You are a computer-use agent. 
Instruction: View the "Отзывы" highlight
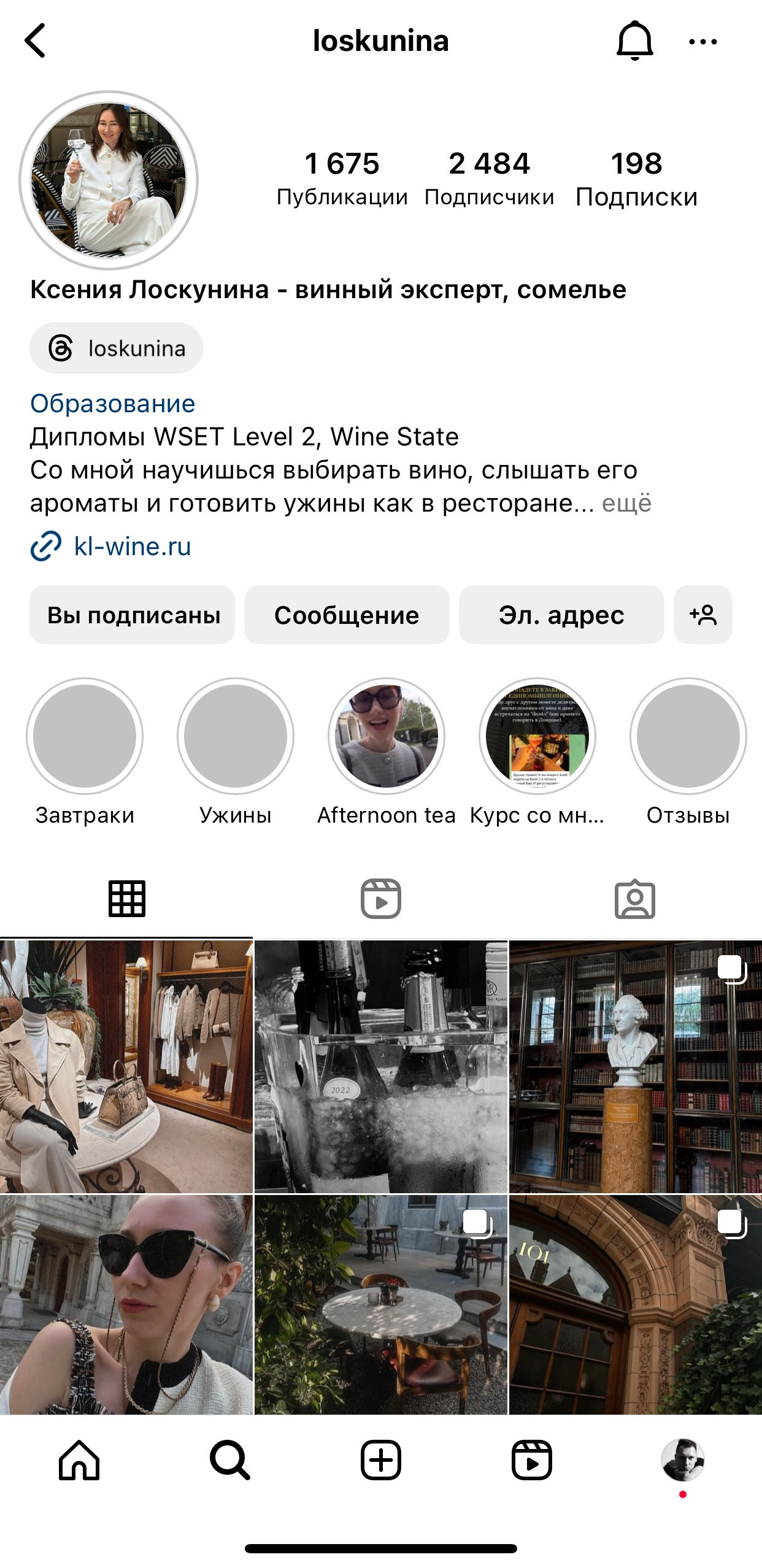coord(688,736)
